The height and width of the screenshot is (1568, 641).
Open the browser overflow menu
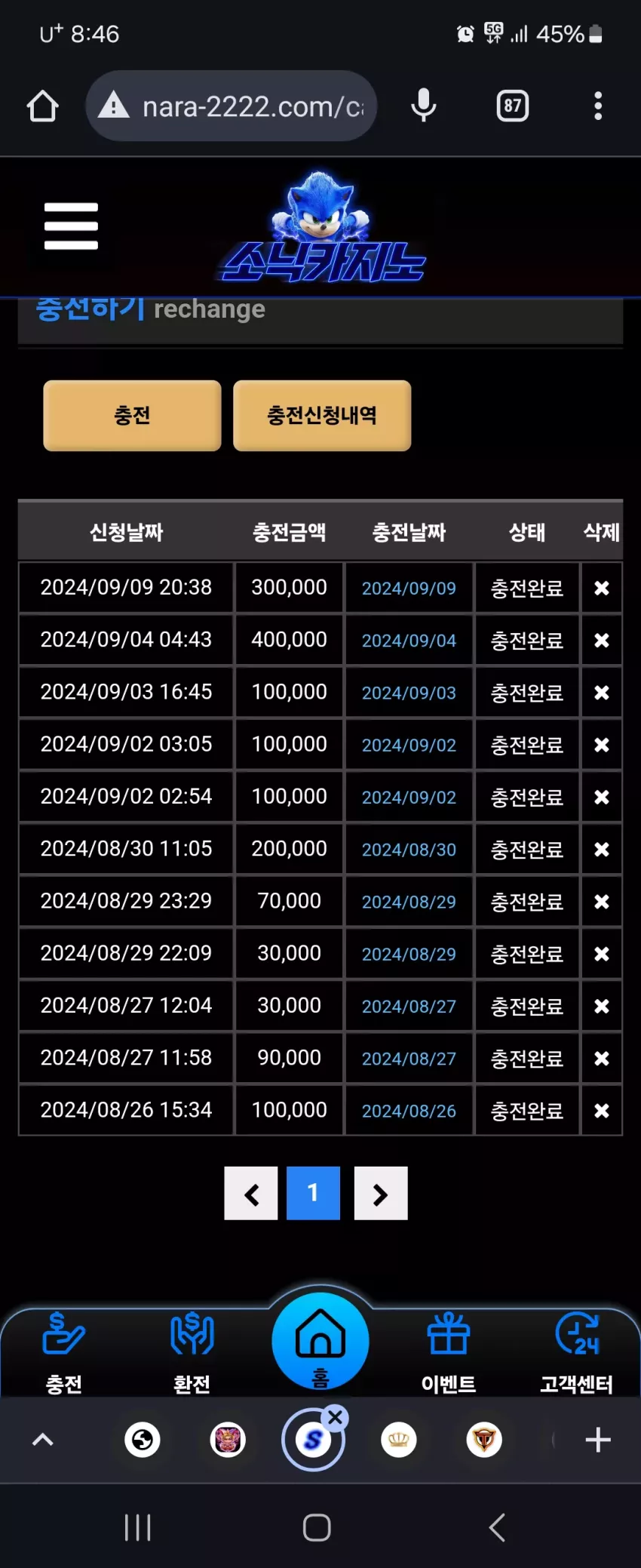click(598, 106)
